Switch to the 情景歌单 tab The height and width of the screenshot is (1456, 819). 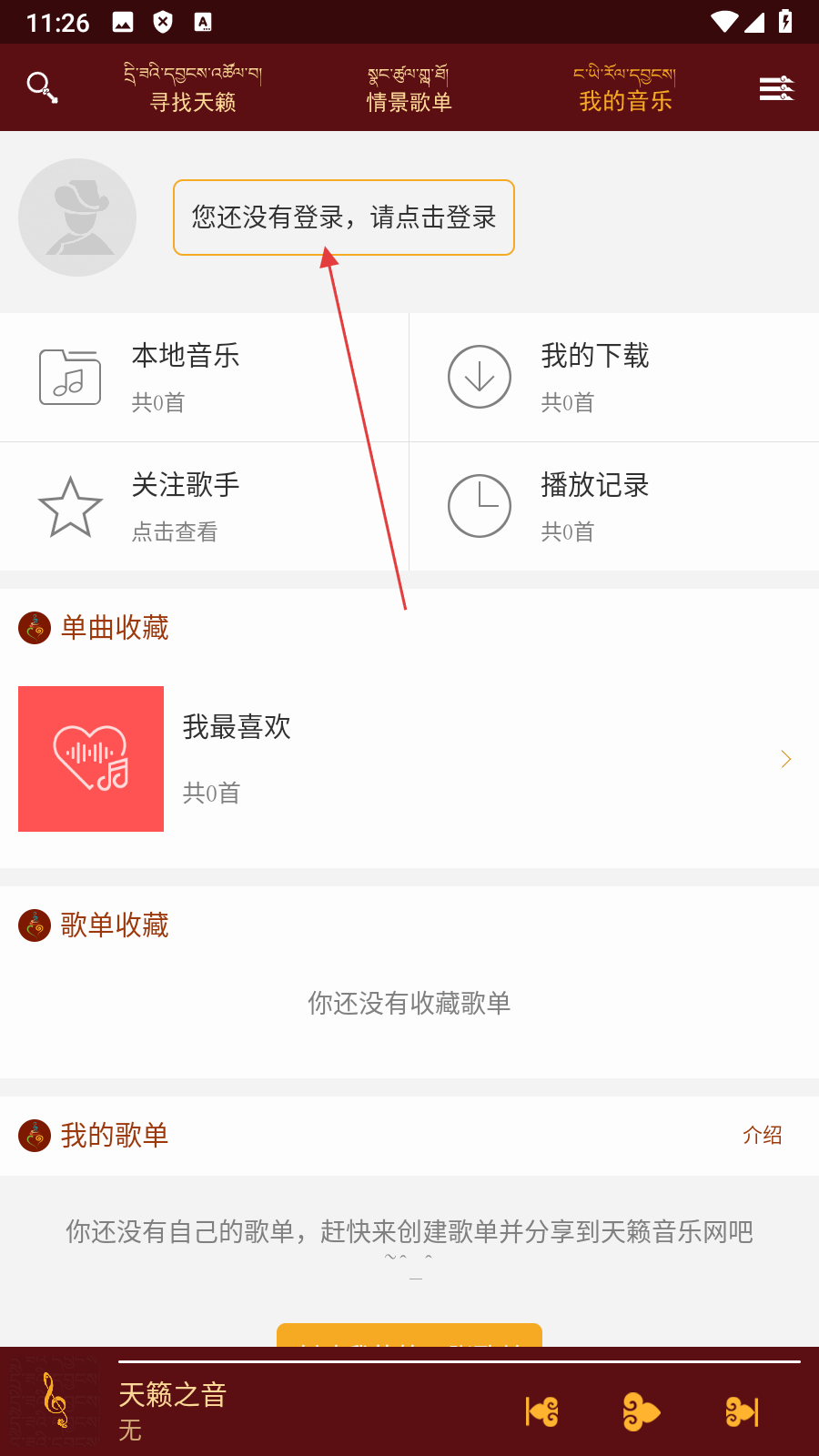pos(409,88)
